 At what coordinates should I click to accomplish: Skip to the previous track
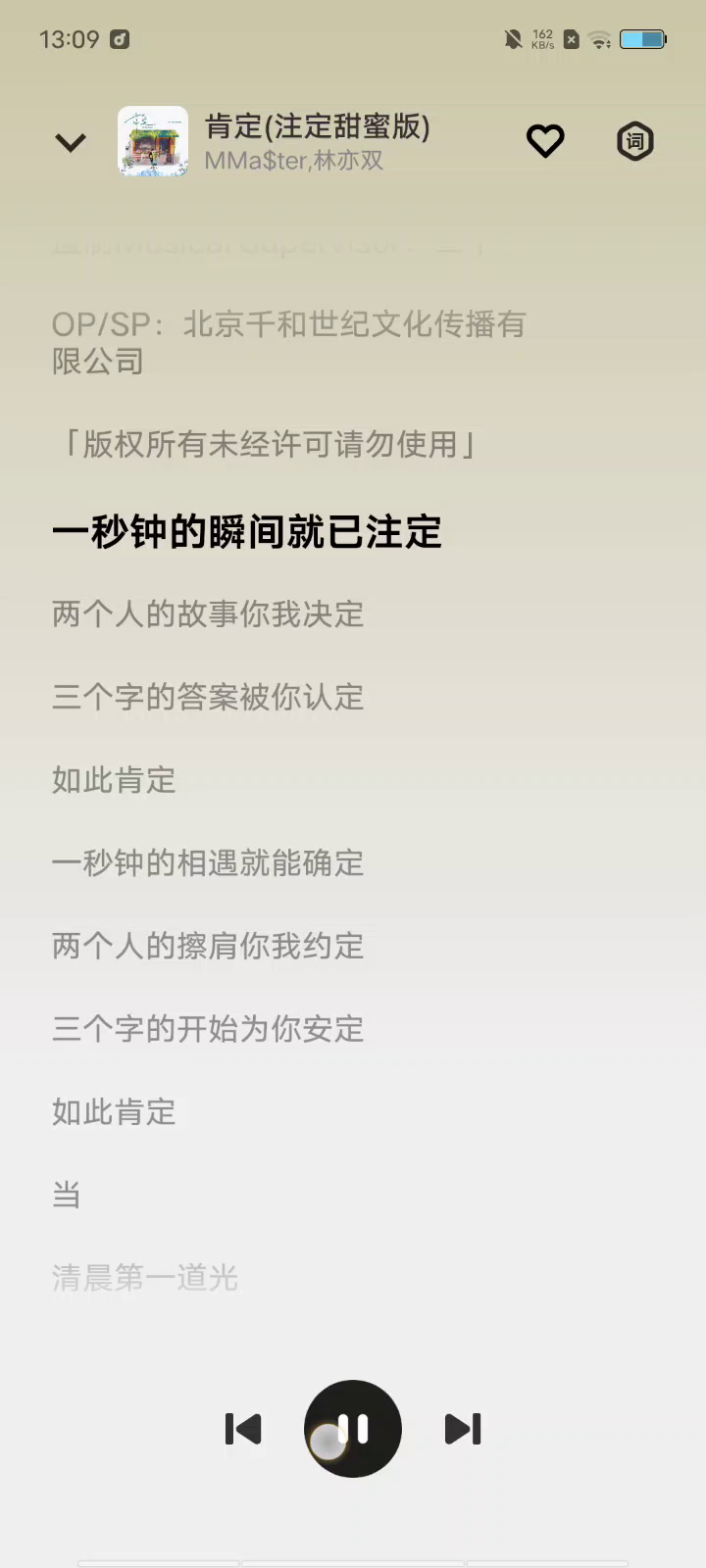coord(243,1429)
